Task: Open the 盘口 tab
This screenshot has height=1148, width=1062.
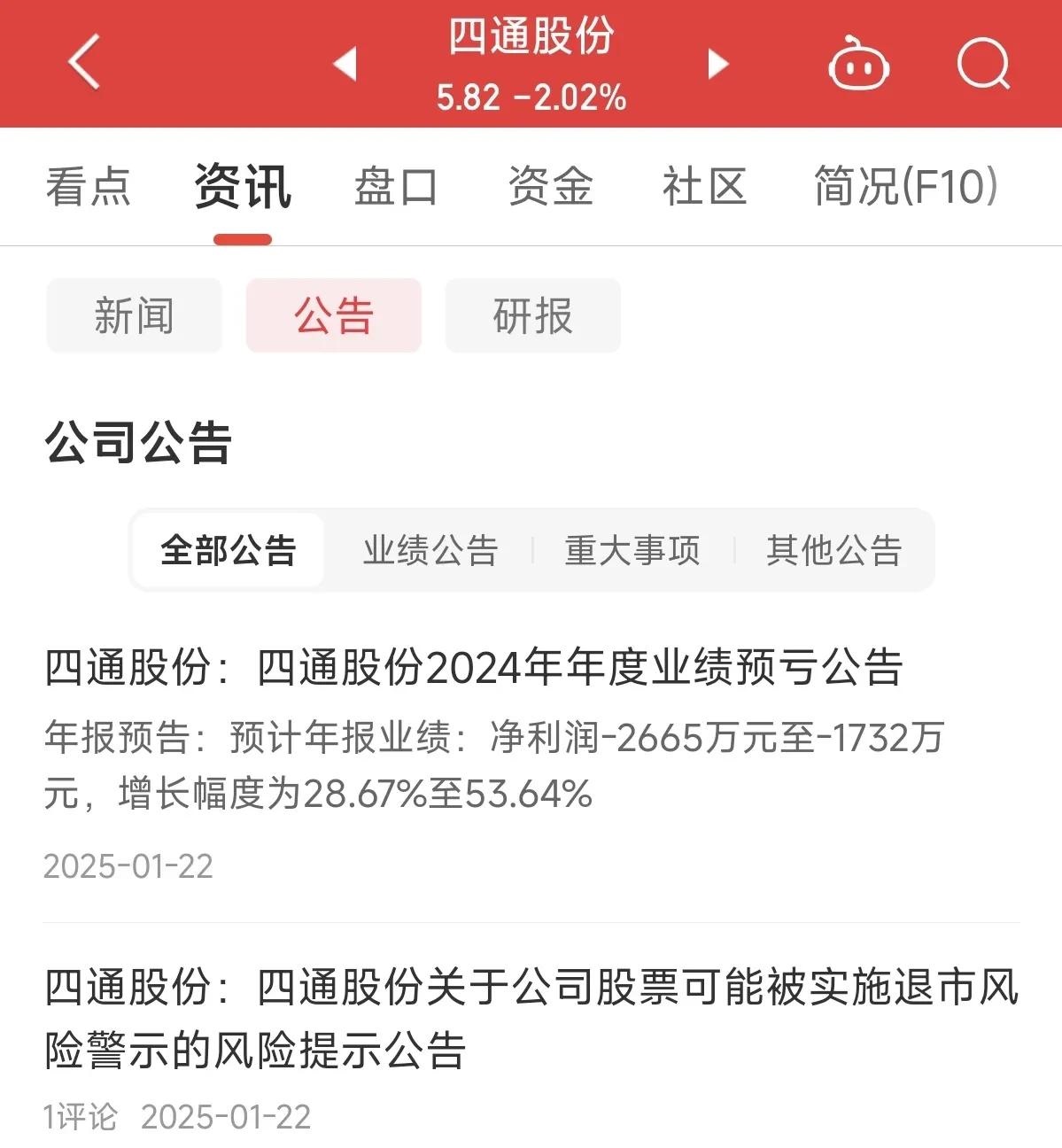Action: 393,187
